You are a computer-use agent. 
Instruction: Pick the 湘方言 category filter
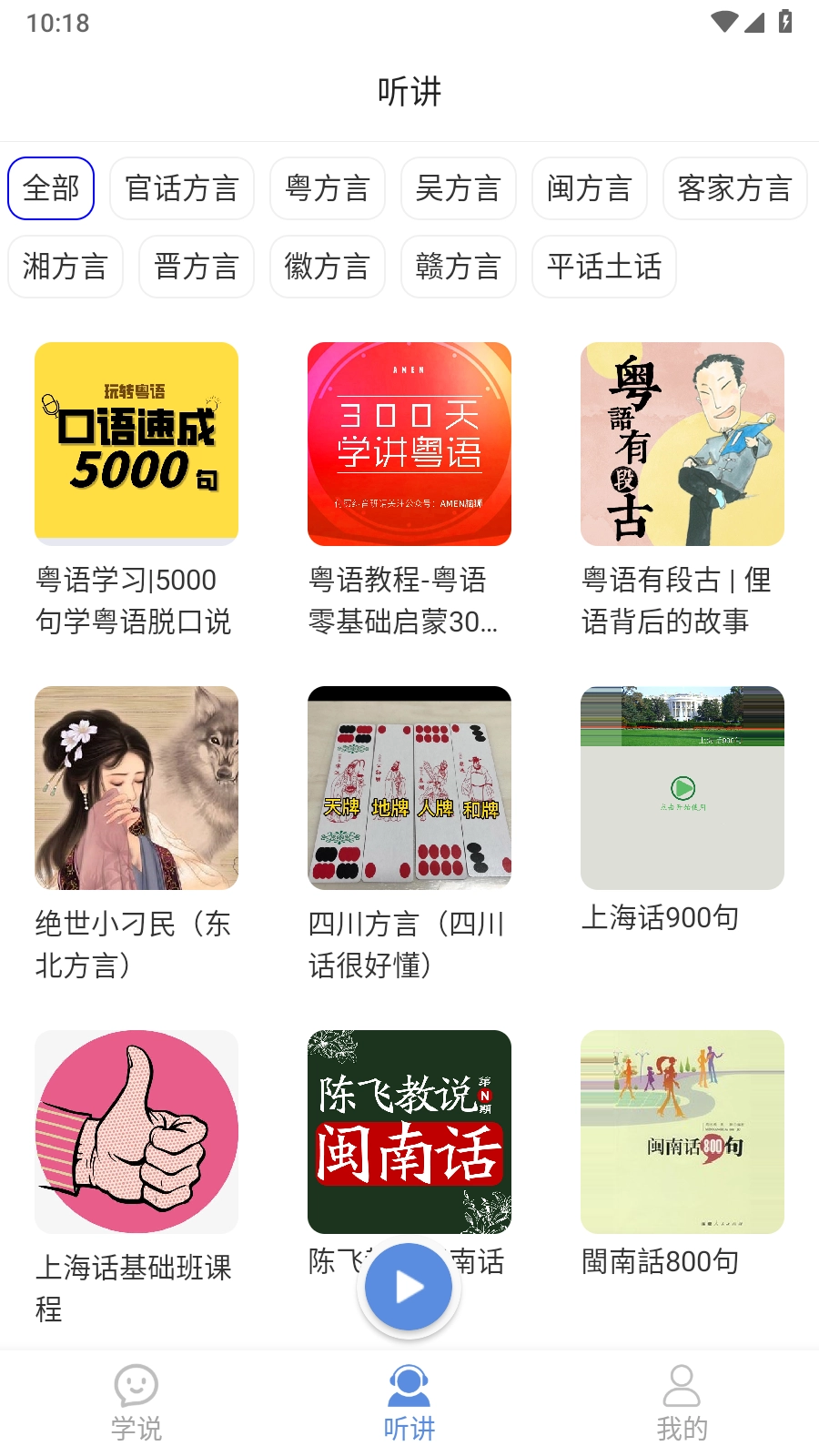pos(65,267)
